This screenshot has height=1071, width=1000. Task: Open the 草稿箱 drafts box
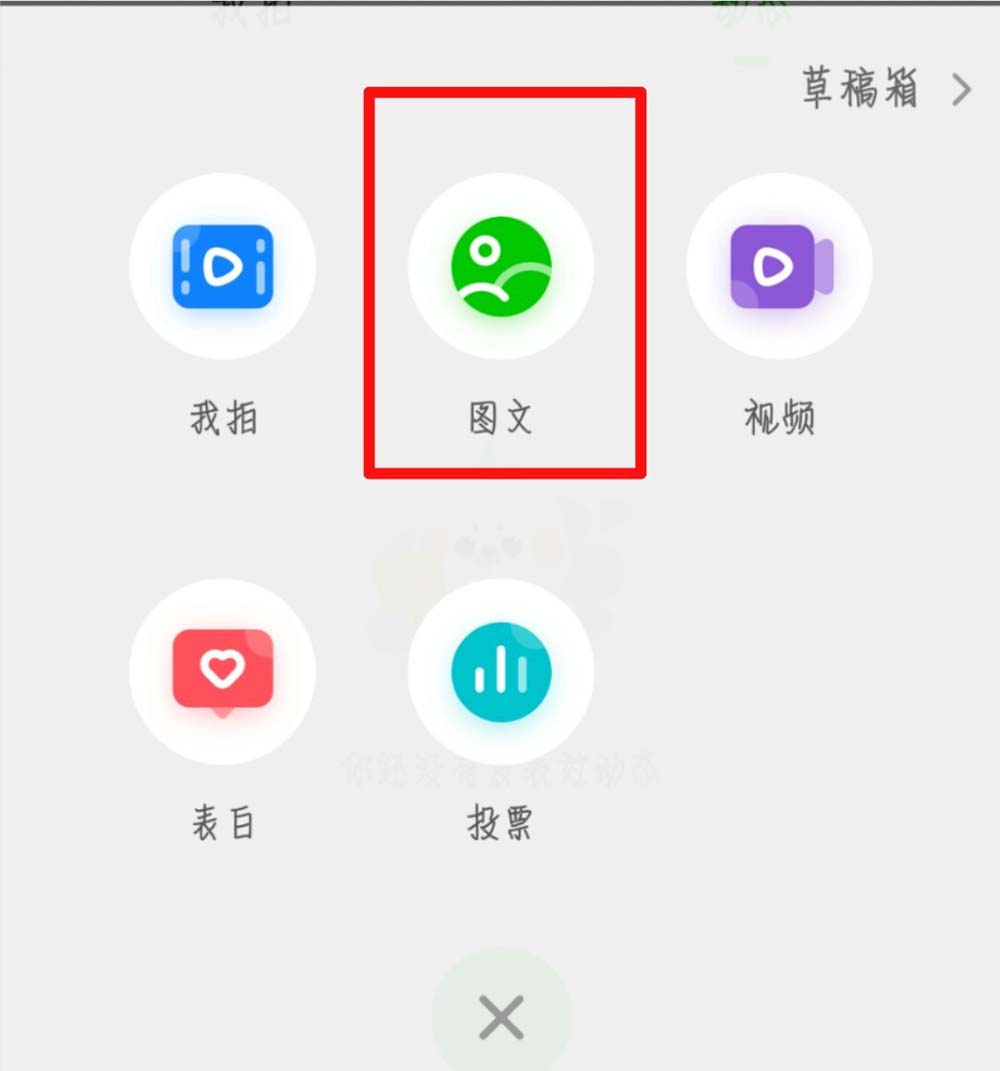(884, 90)
